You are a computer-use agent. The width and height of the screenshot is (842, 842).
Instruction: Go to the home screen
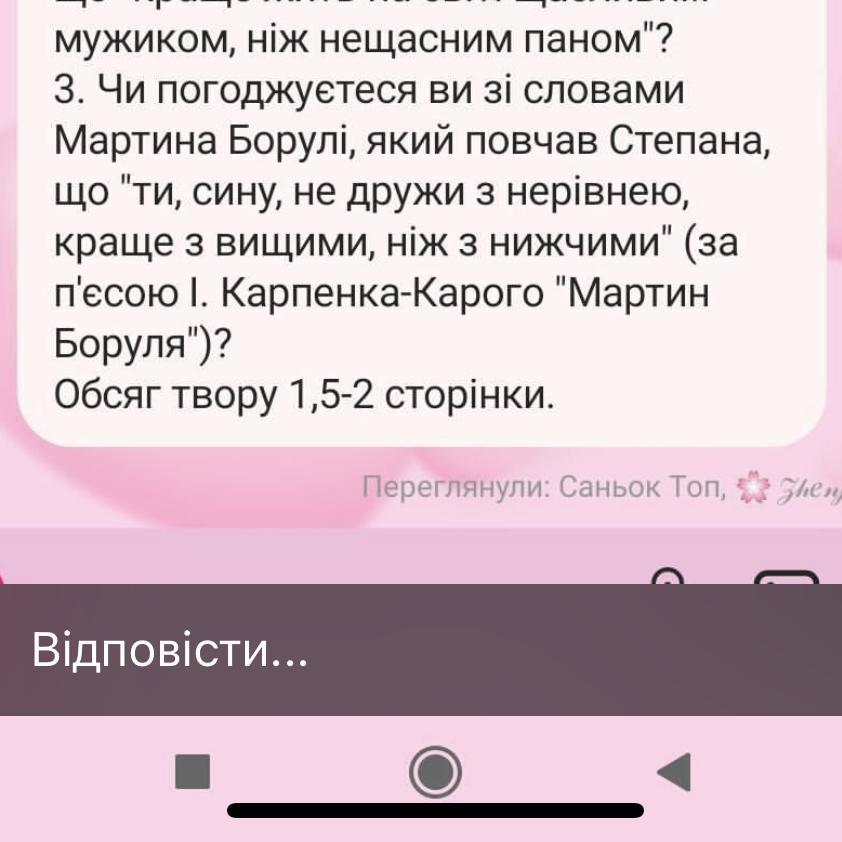(x=435, y=772)
